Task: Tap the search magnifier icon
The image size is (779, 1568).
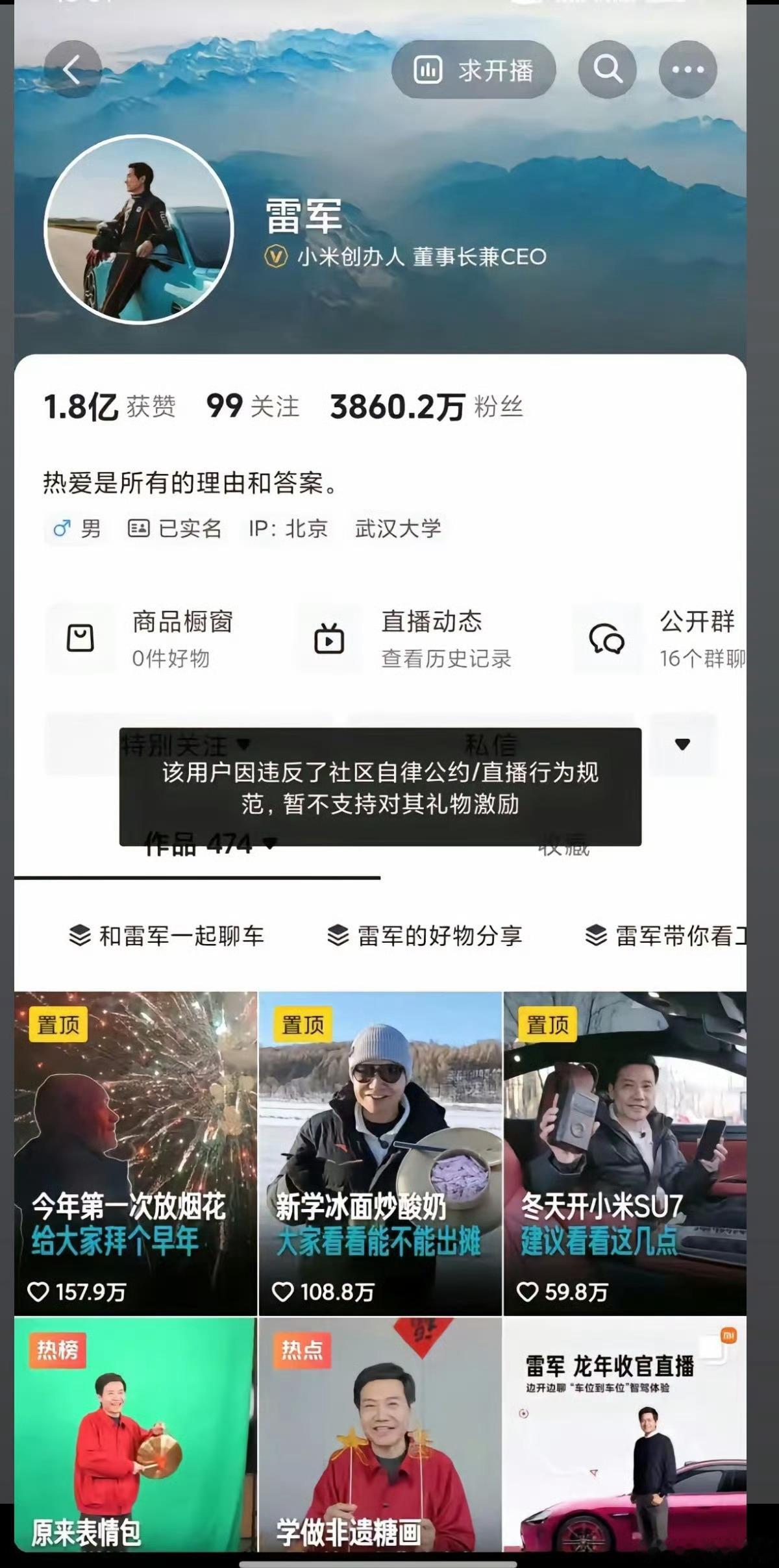Action: [x=606, y=71]
